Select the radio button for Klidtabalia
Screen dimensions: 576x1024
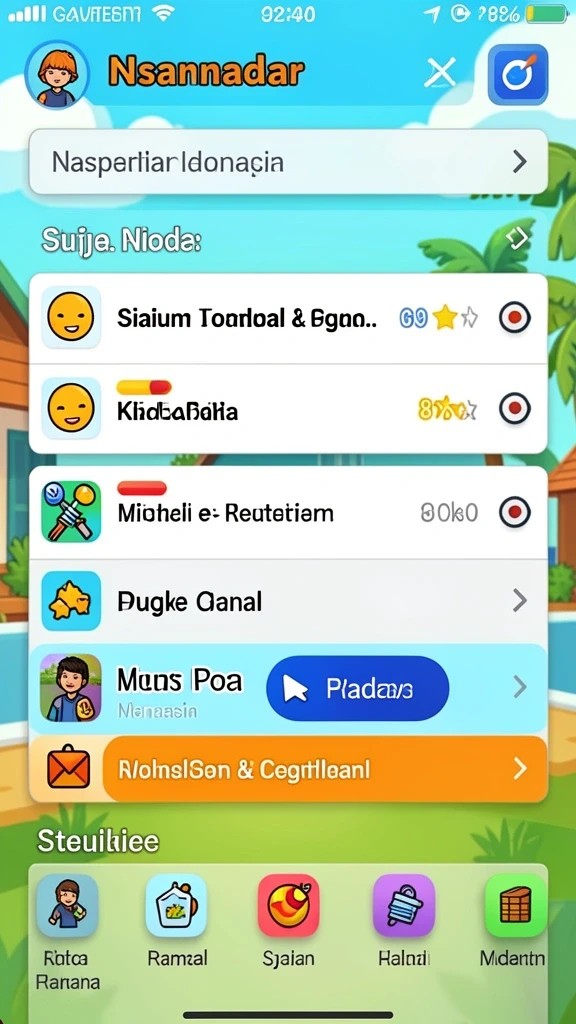(x=515, y=409)
